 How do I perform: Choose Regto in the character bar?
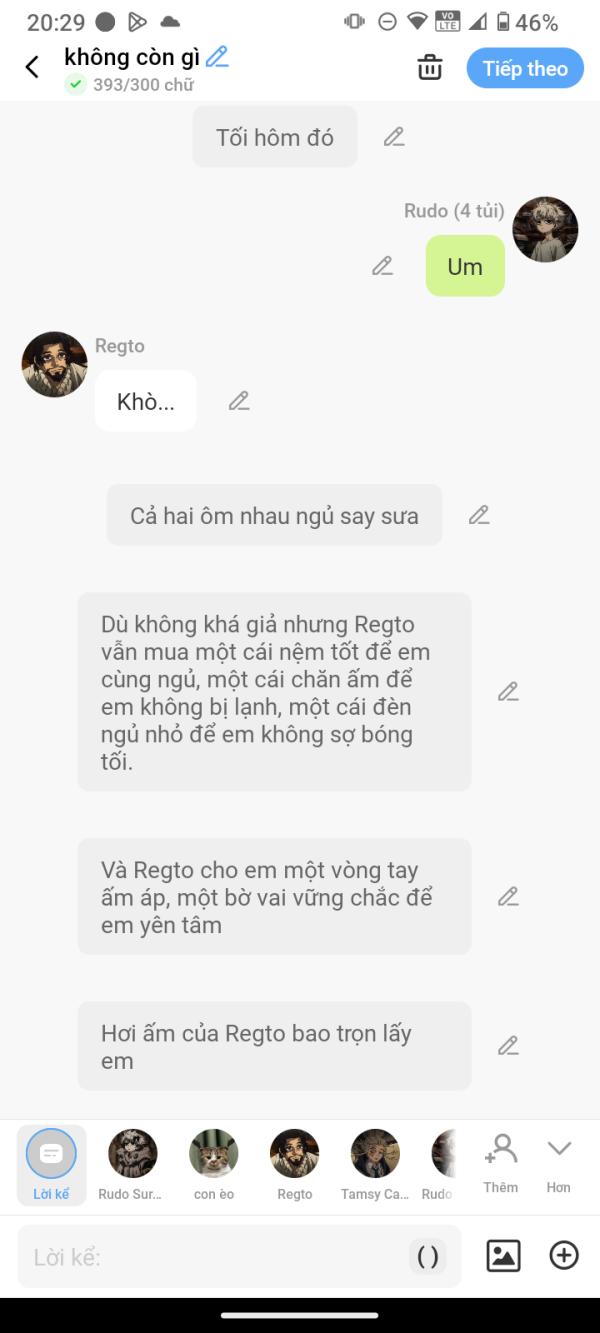294,1165
